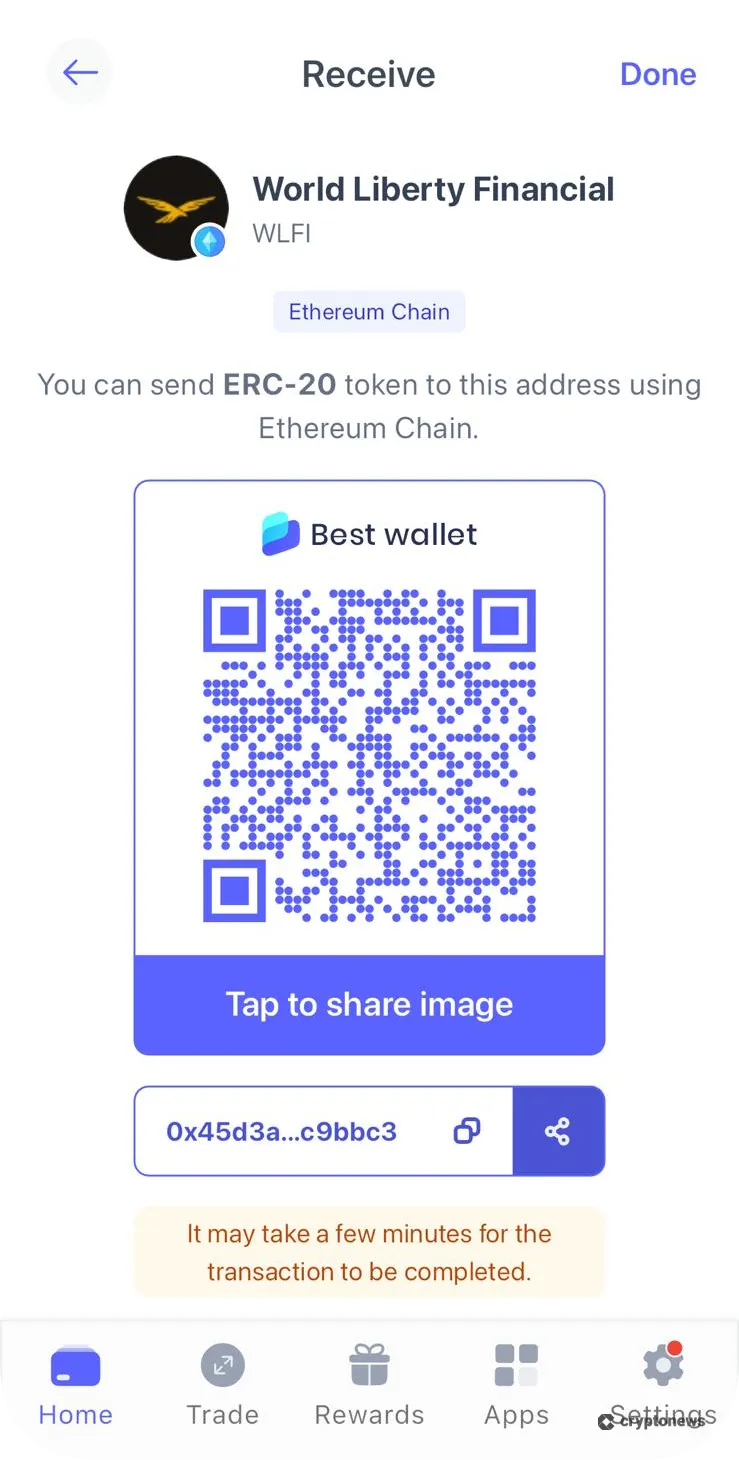Select the Apps tab
739x1460 pixels.
pyautogui.click(x=516, y=1386)
